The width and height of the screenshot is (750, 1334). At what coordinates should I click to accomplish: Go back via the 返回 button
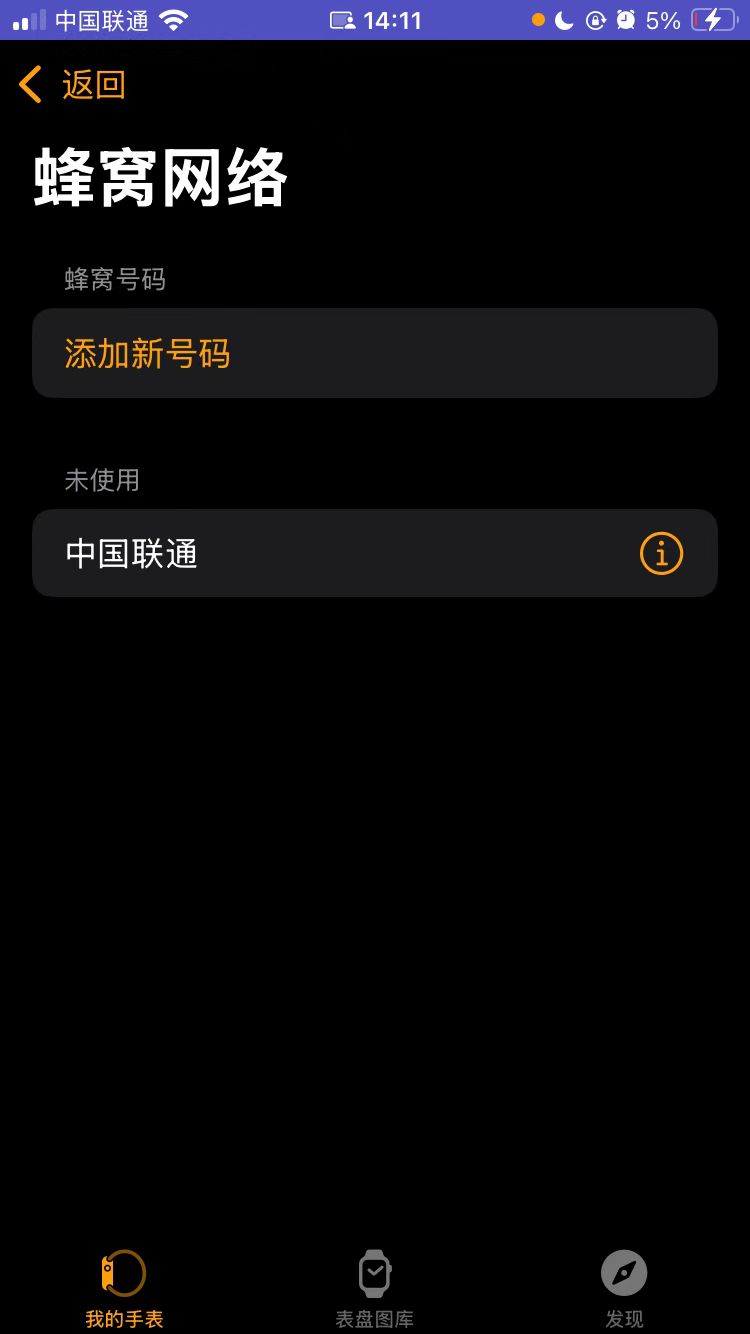[x=72, y=85]
